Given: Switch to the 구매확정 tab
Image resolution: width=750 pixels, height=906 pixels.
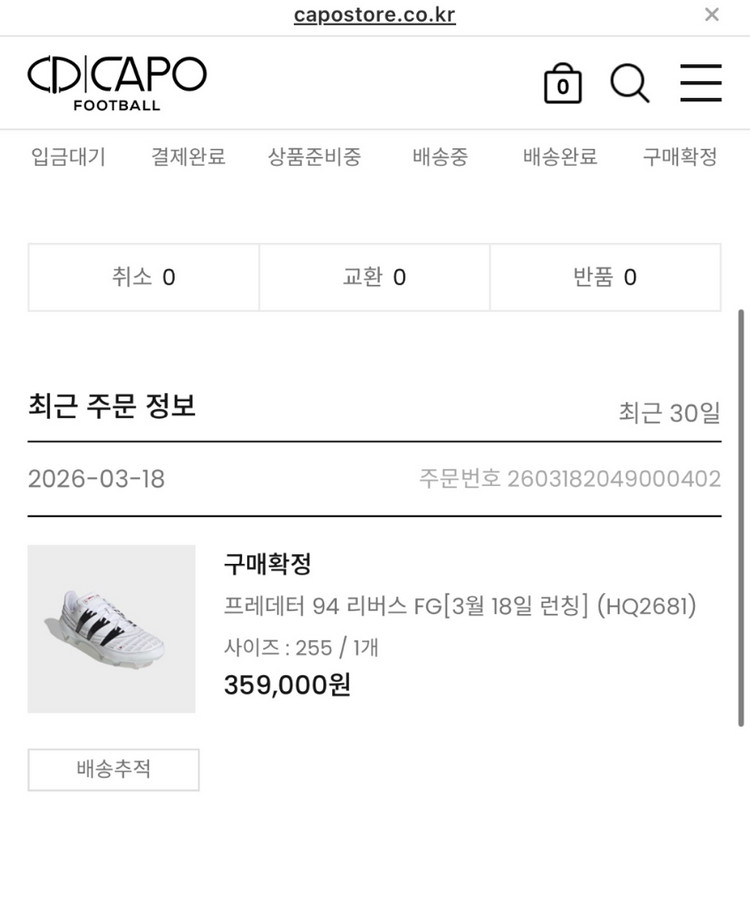Looking at the screenshot, I should coord(683,157).
